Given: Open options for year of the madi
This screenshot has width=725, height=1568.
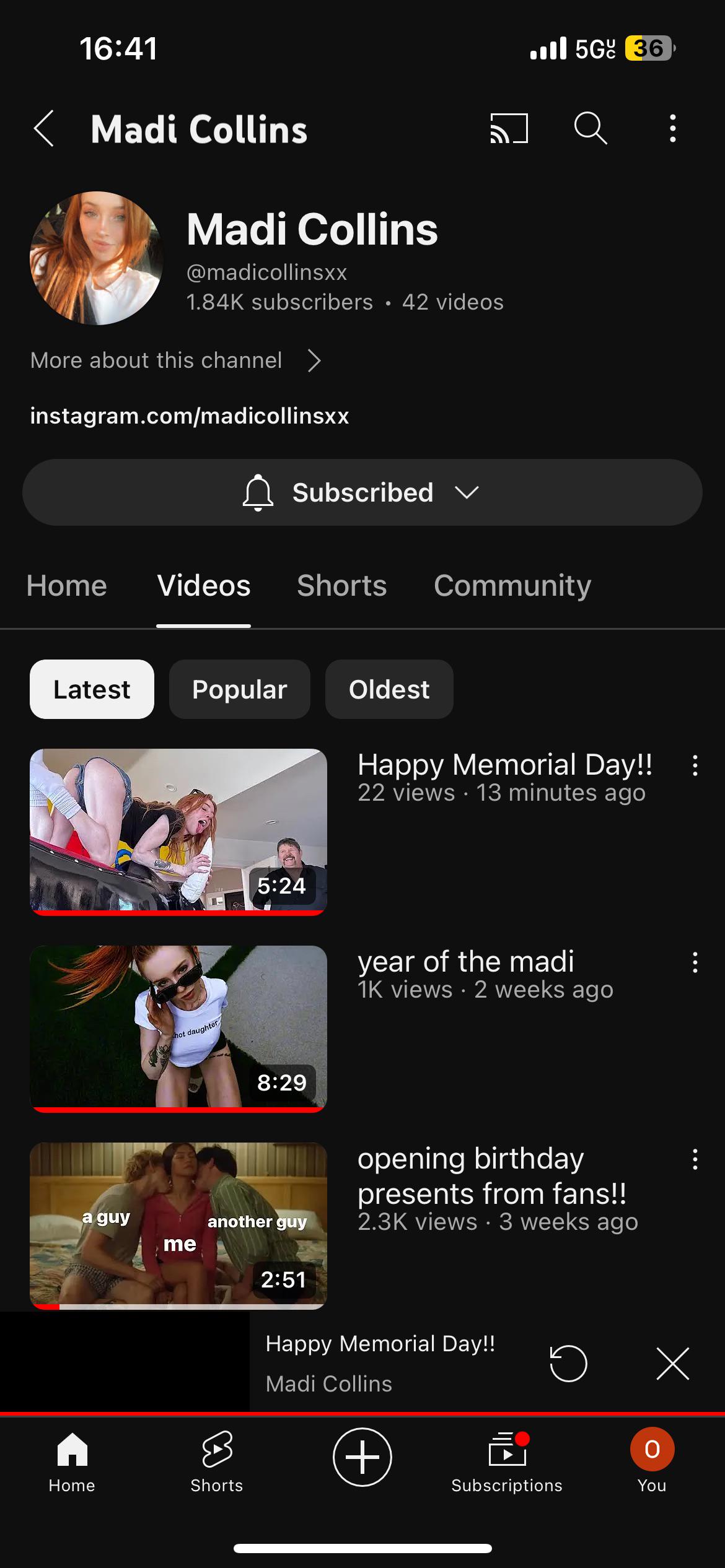Looking at the screenshot, I should point(695,962).
